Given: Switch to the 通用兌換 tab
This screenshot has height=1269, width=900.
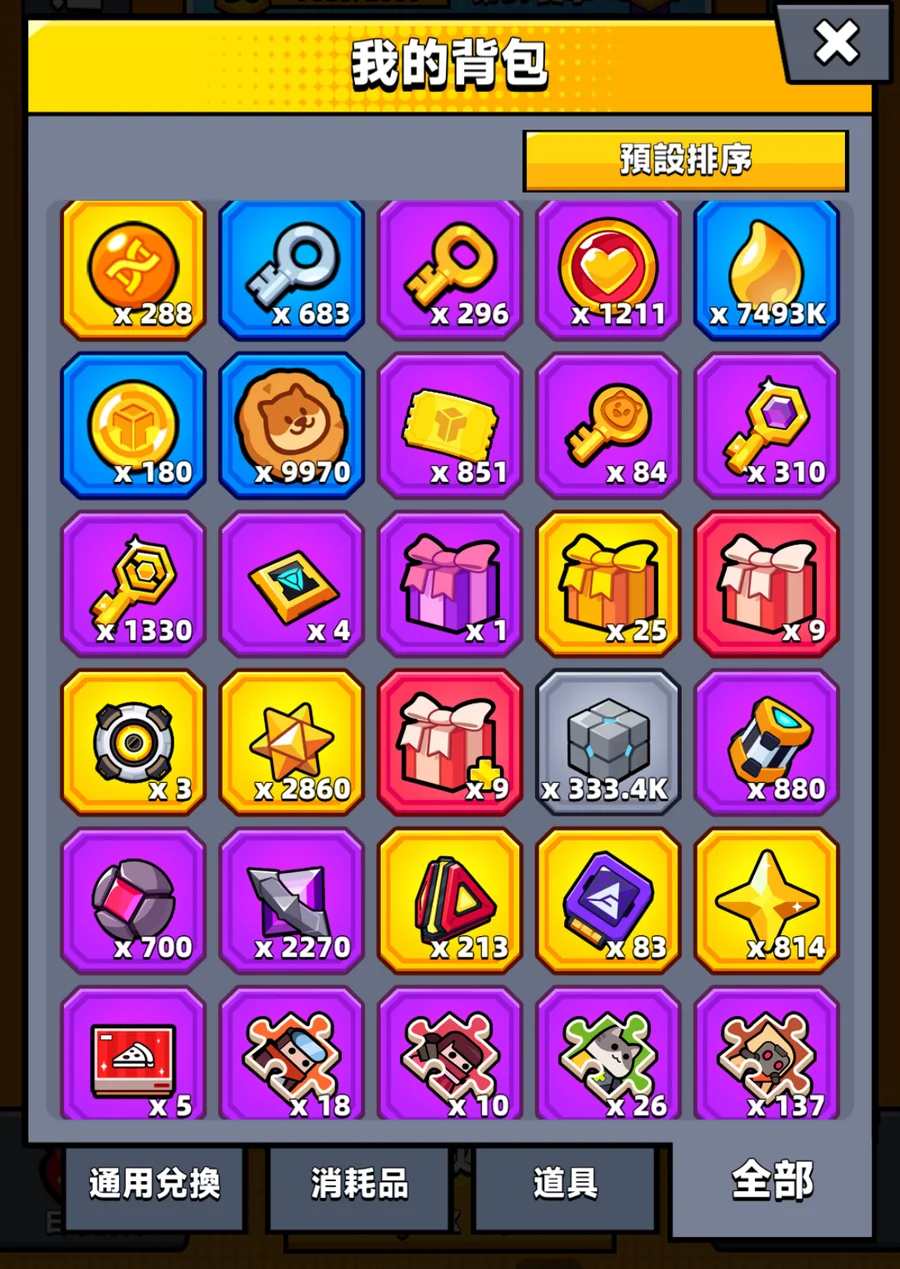Looking at the screenshot, I should tap(154, 1185).
